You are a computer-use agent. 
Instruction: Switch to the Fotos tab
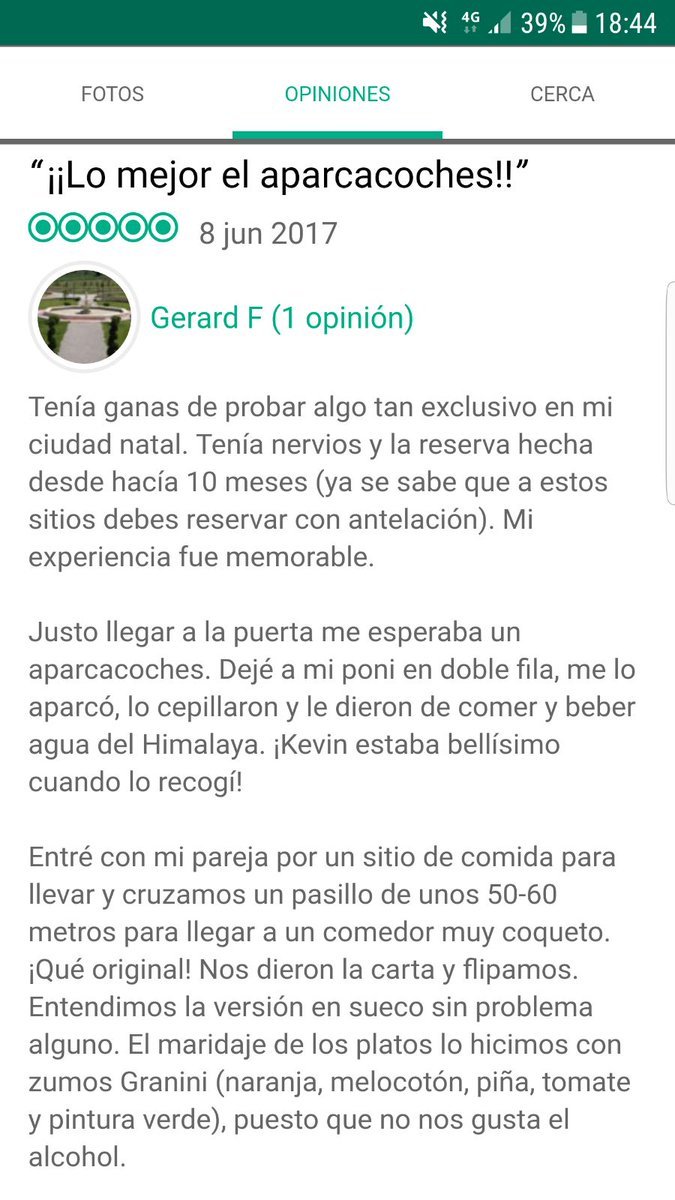coord(112,95)
